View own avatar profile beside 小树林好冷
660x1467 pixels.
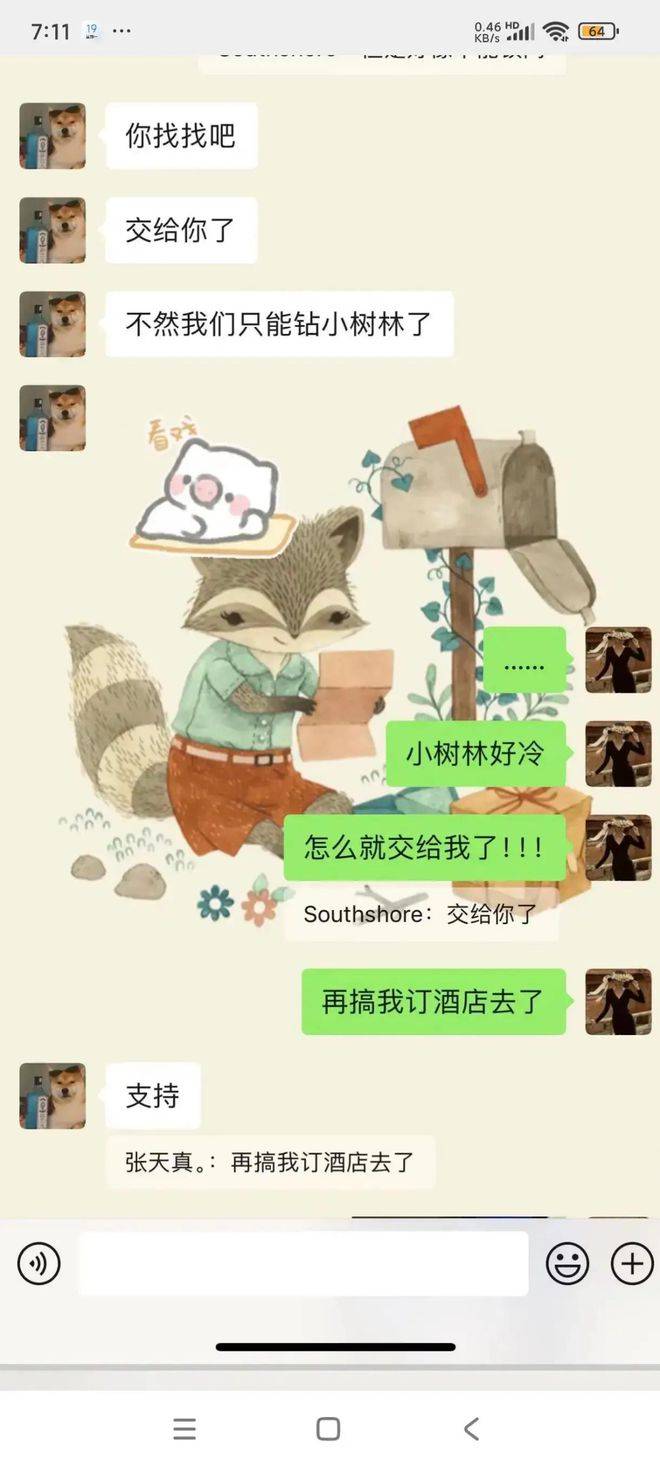[x=618, y=754]
